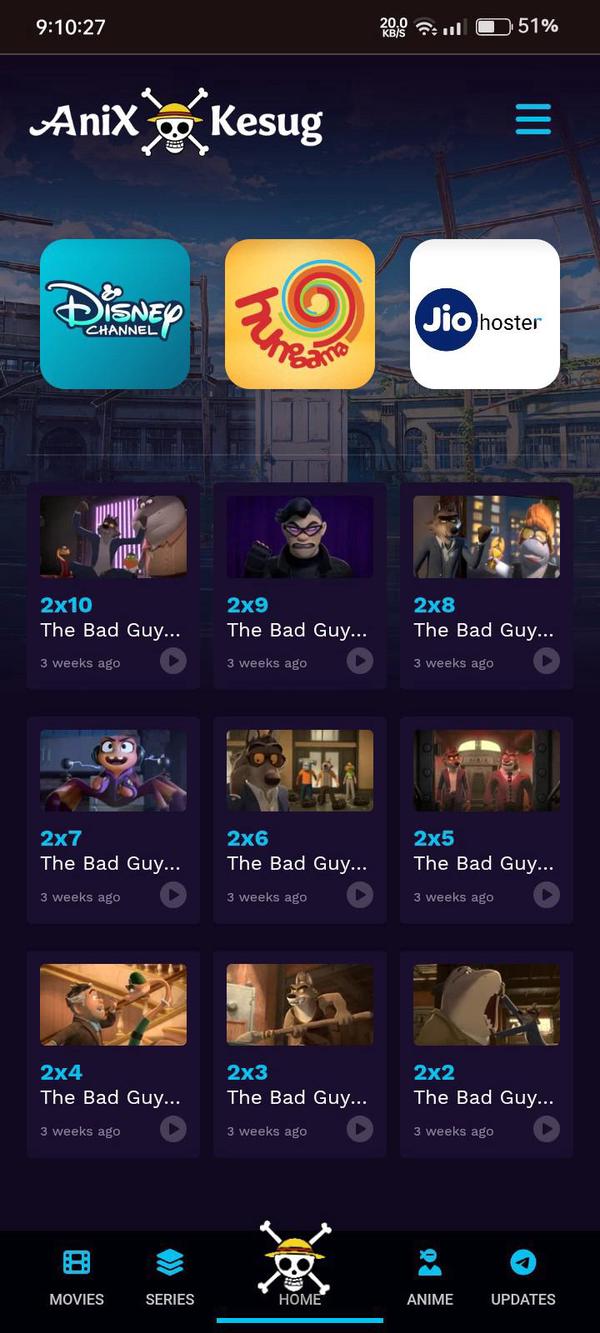Play episode 2x9 using its play icon
Viewport: 600px width, 1333px height.
pos(359,661)
